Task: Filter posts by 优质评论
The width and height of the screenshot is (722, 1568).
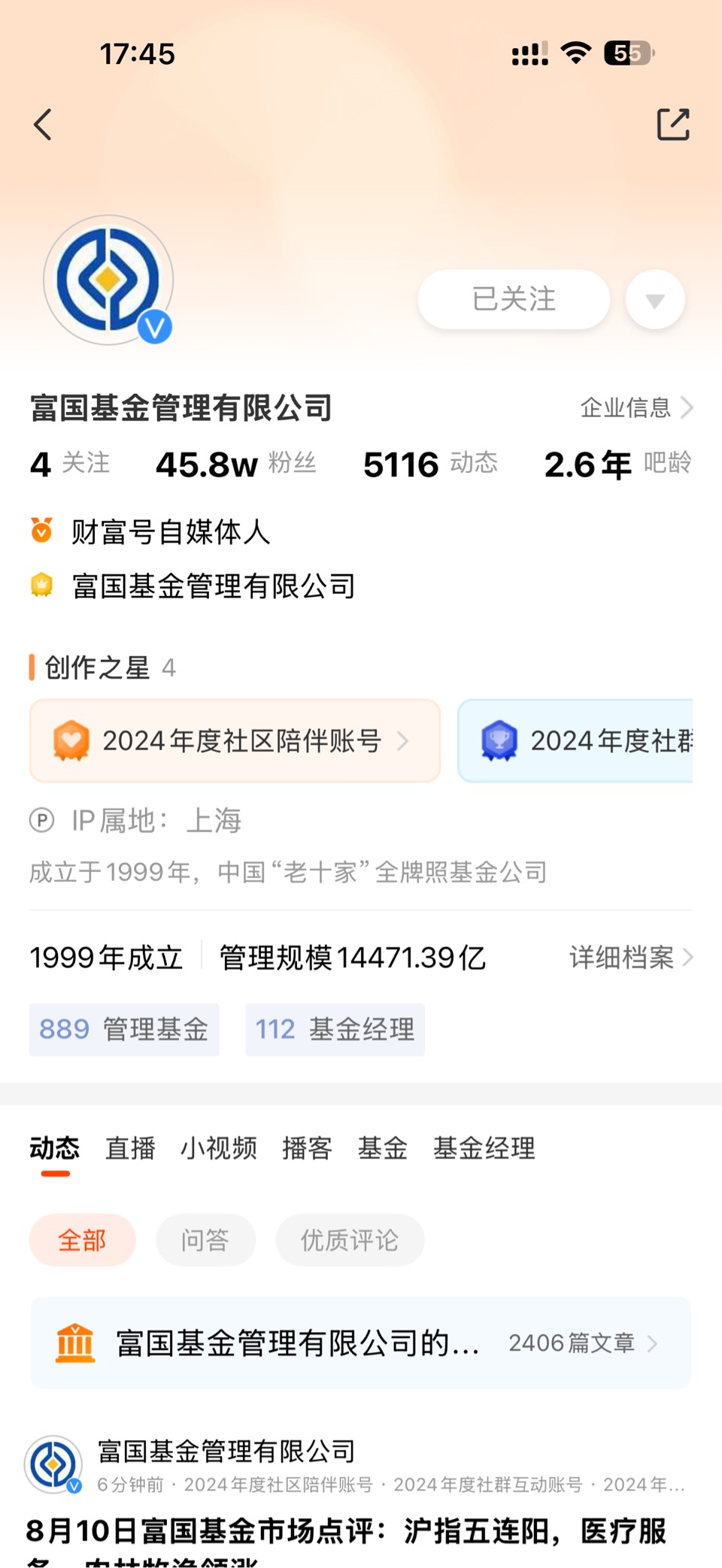Action: (x=350, y=1240)
